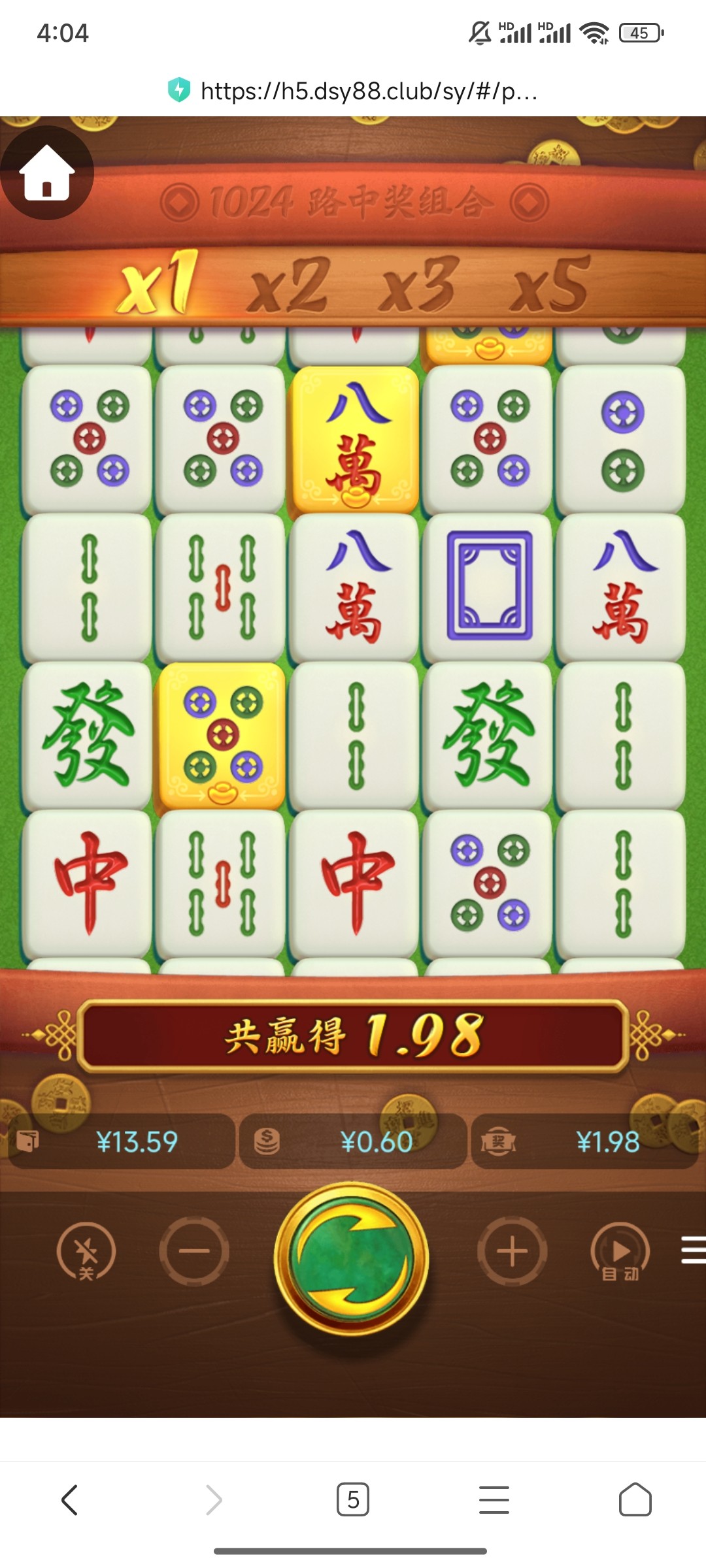
Task: Open the wallet balance ¥13.59
Action: 122,1141
